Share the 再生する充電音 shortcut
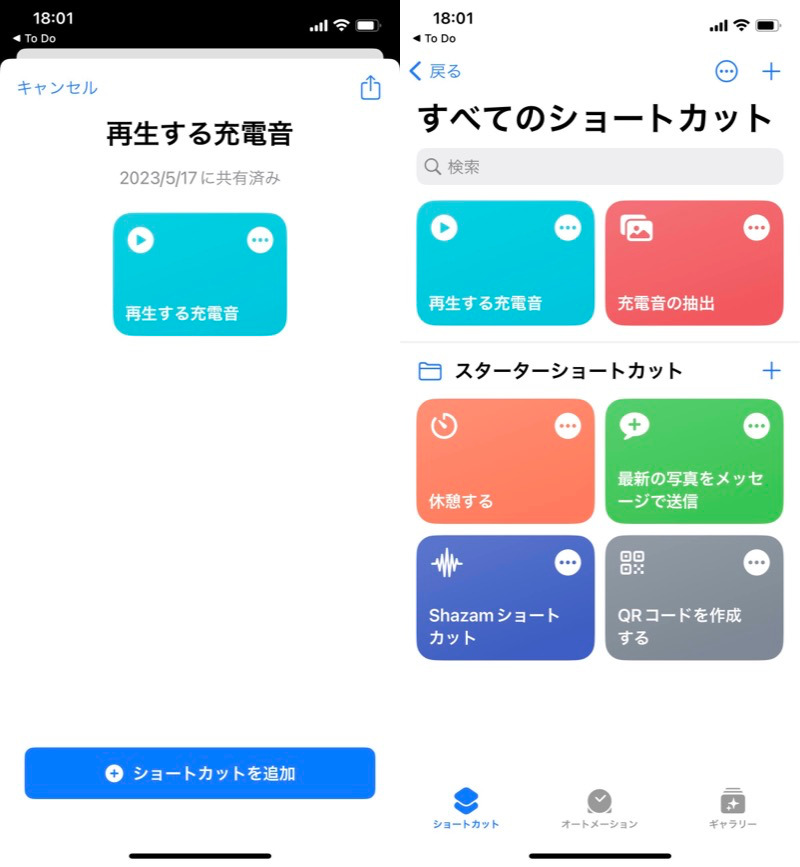The width and height of the screenshot is (800, 867). 370,88
